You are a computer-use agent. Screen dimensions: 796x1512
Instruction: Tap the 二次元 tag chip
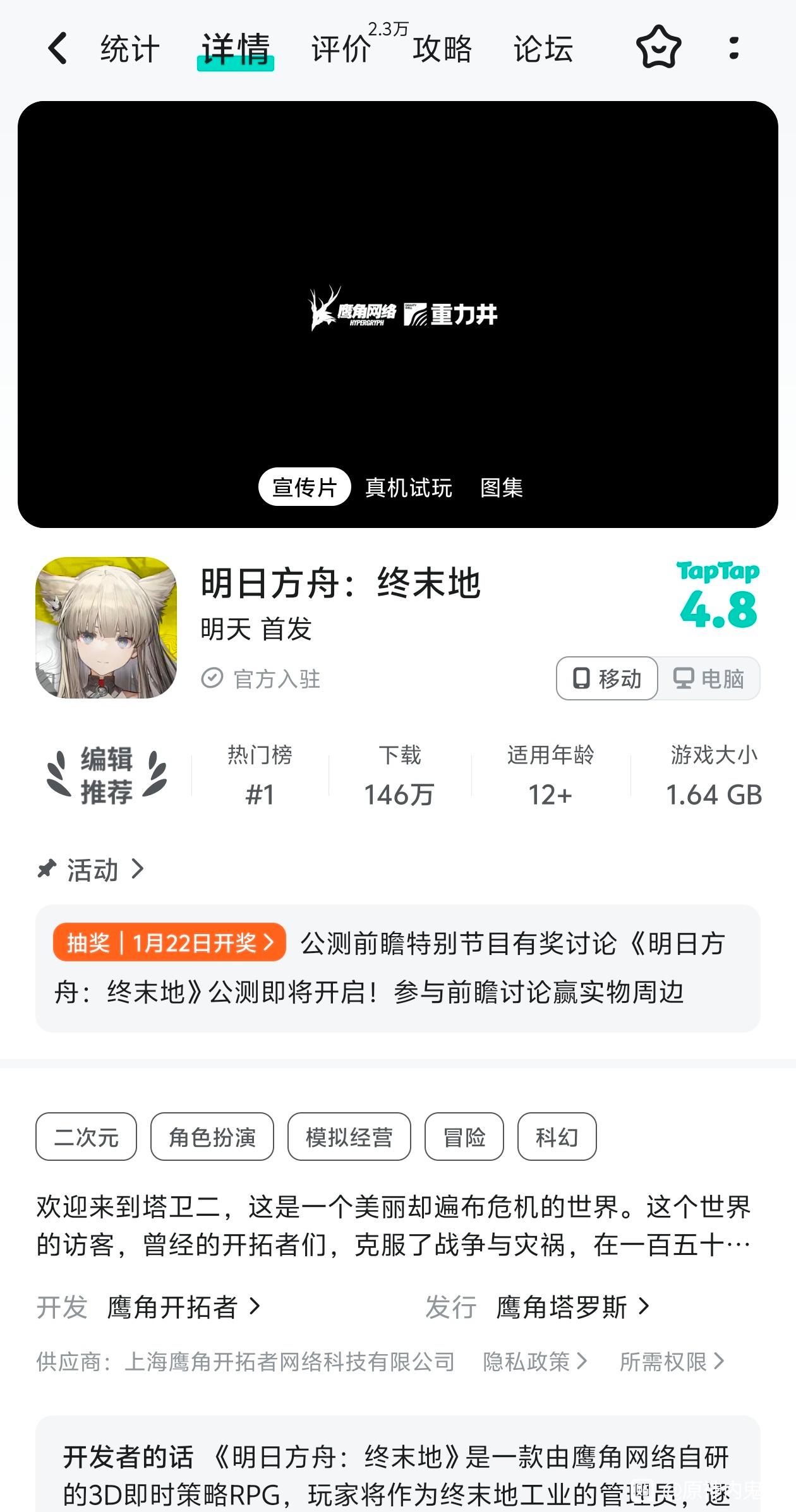pyautogui.click(x=86, y=1137)
